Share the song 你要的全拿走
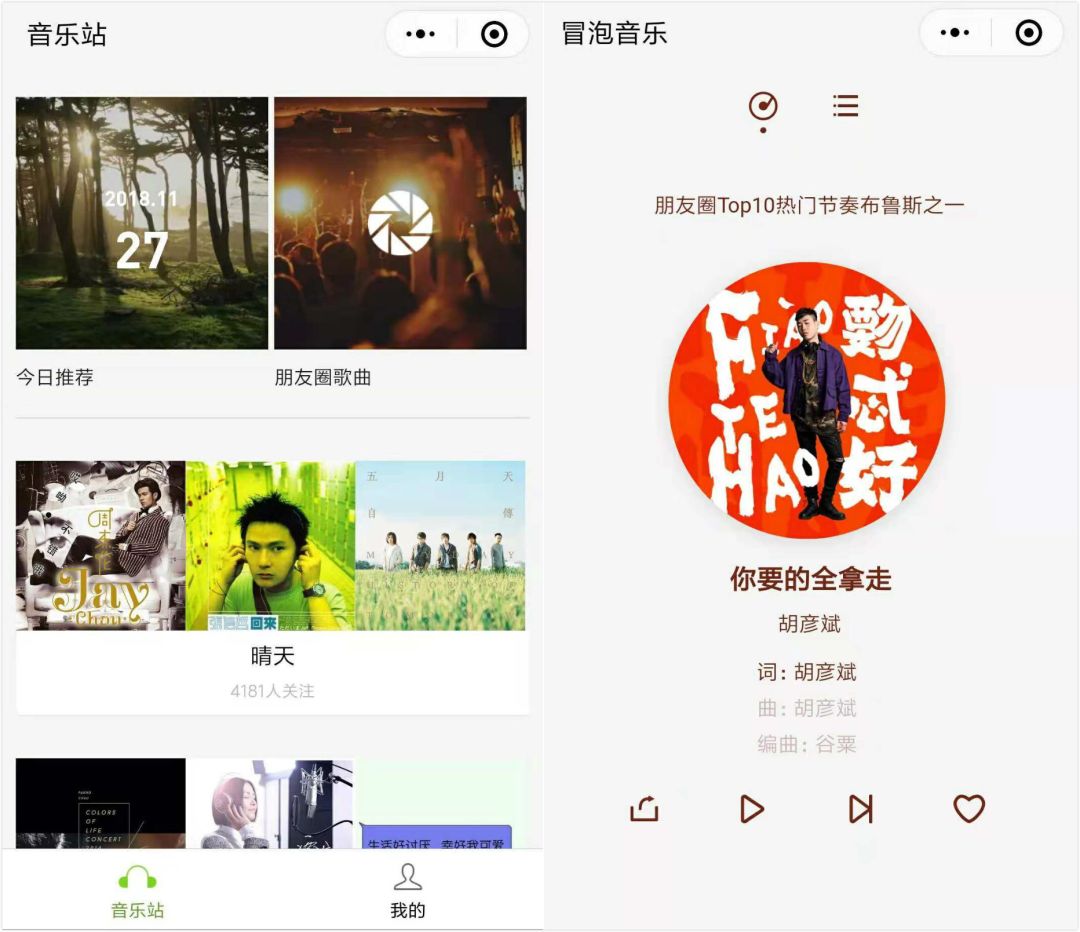This screenshot has width=1080, height=932. [645, 809]
